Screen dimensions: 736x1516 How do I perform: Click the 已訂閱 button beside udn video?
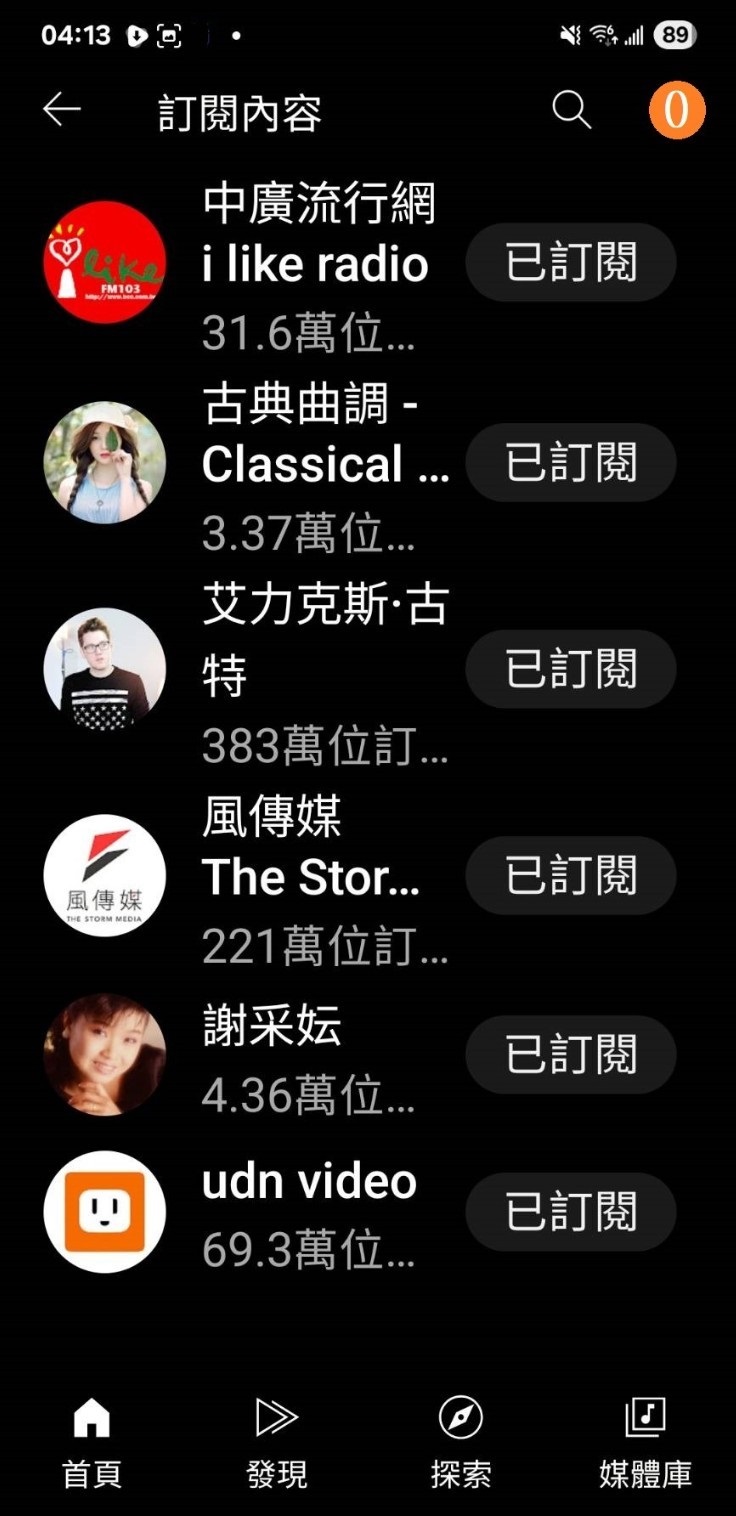pos(570,1211)
